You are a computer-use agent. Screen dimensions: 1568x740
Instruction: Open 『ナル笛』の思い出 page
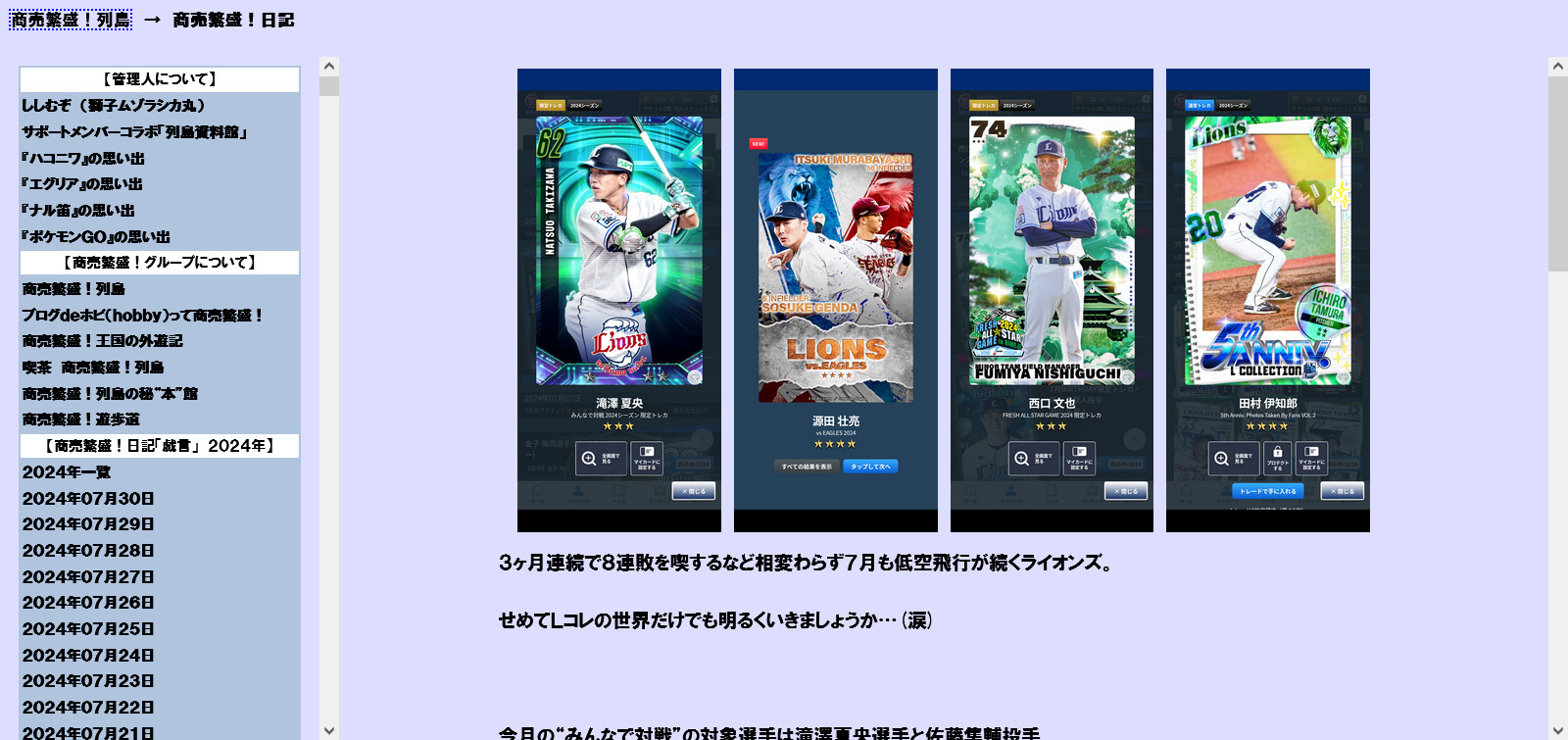click(78, 211)
